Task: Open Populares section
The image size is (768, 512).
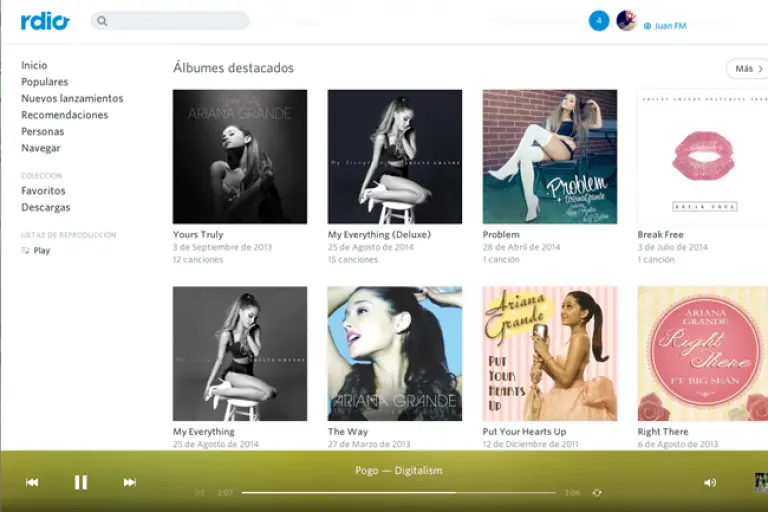Action: [x=45, y=82]
